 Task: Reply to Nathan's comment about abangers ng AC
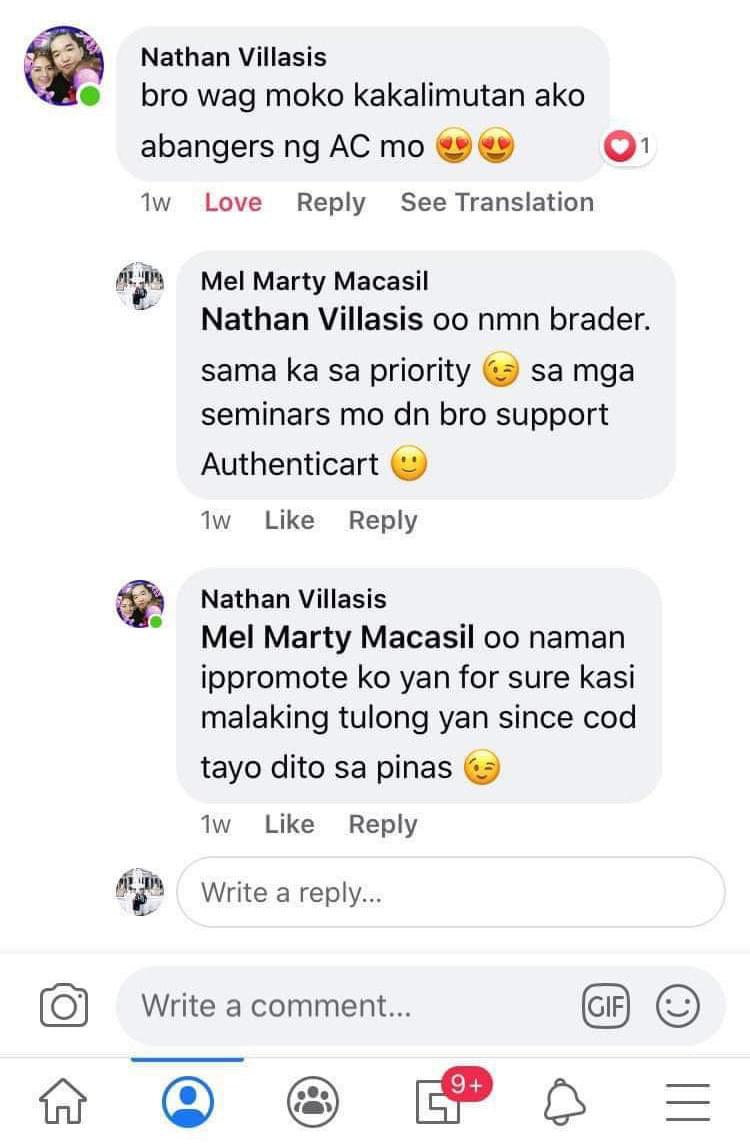tap(330, 202)
